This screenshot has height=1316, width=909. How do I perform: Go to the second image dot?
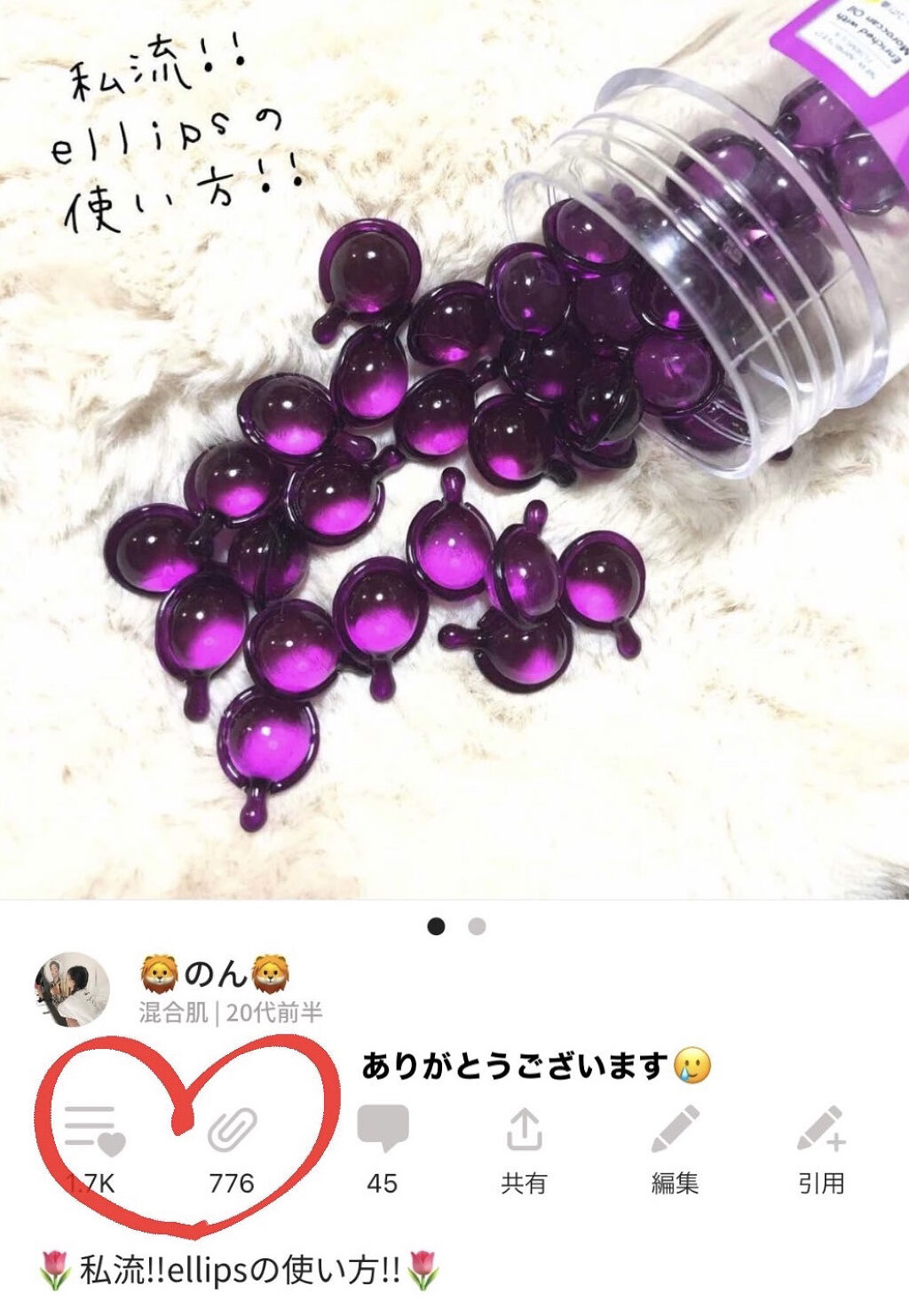477,926
